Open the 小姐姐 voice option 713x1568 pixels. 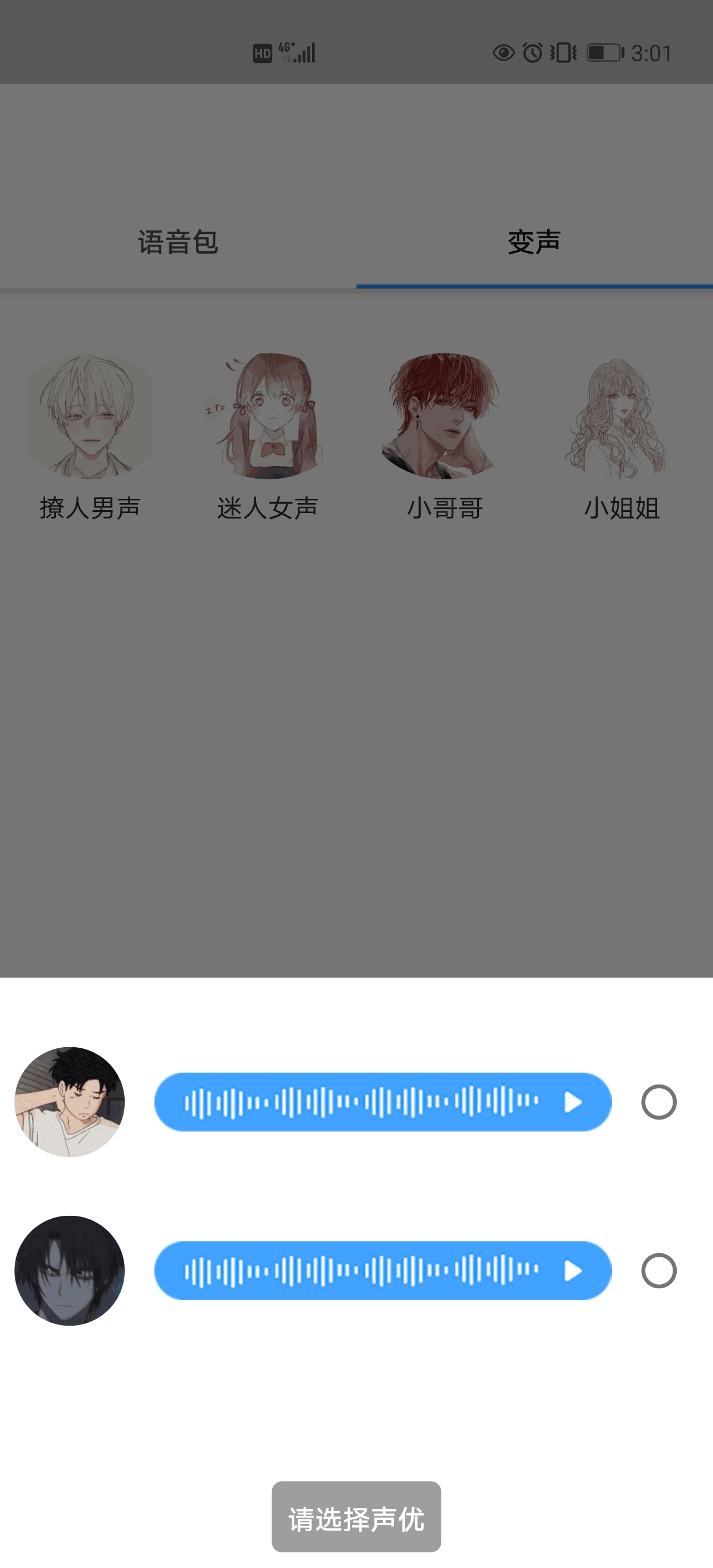(x=621, y=435)
